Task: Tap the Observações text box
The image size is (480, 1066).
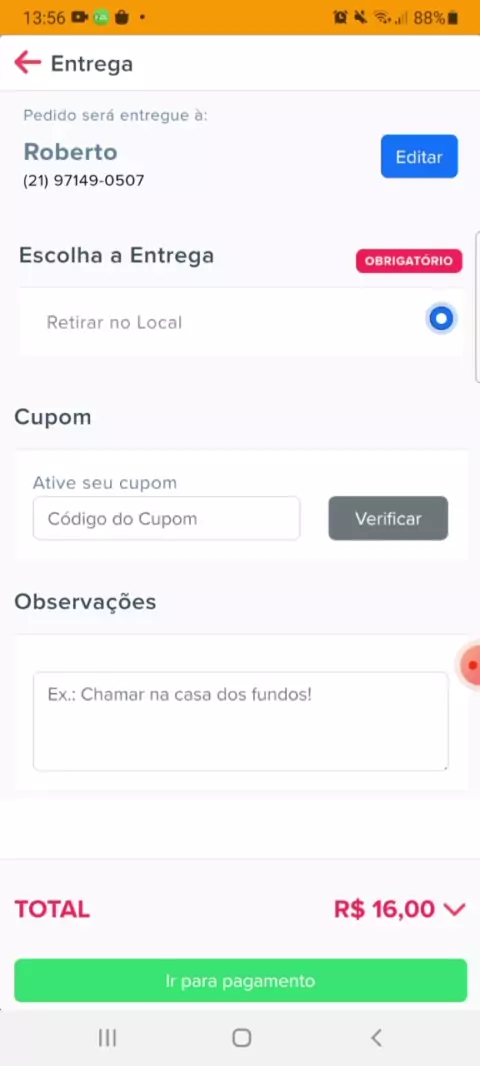Action: 241,721
